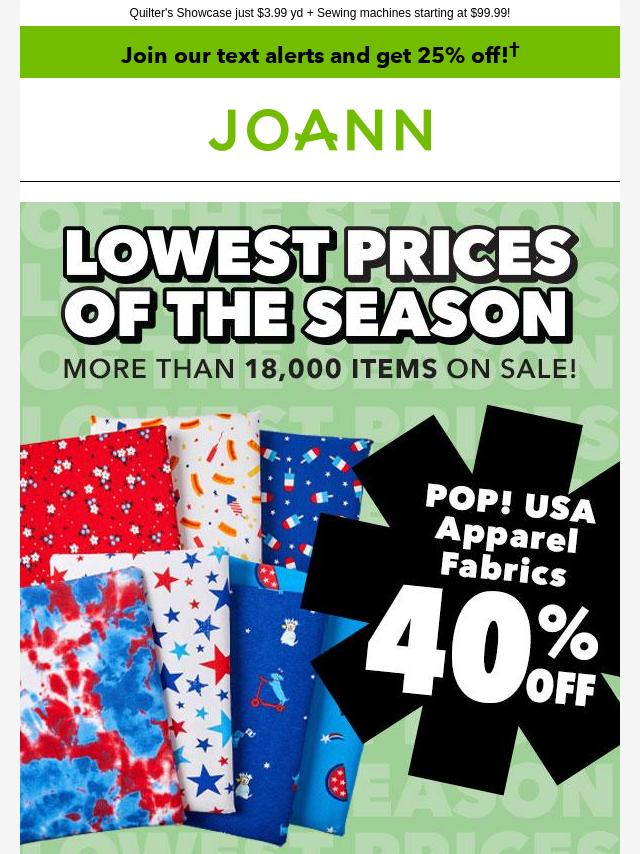Tap the text alerts 25% off banner
Image resolution: width=640 pixels, height=854 pixels.
[x=319, y=53]
